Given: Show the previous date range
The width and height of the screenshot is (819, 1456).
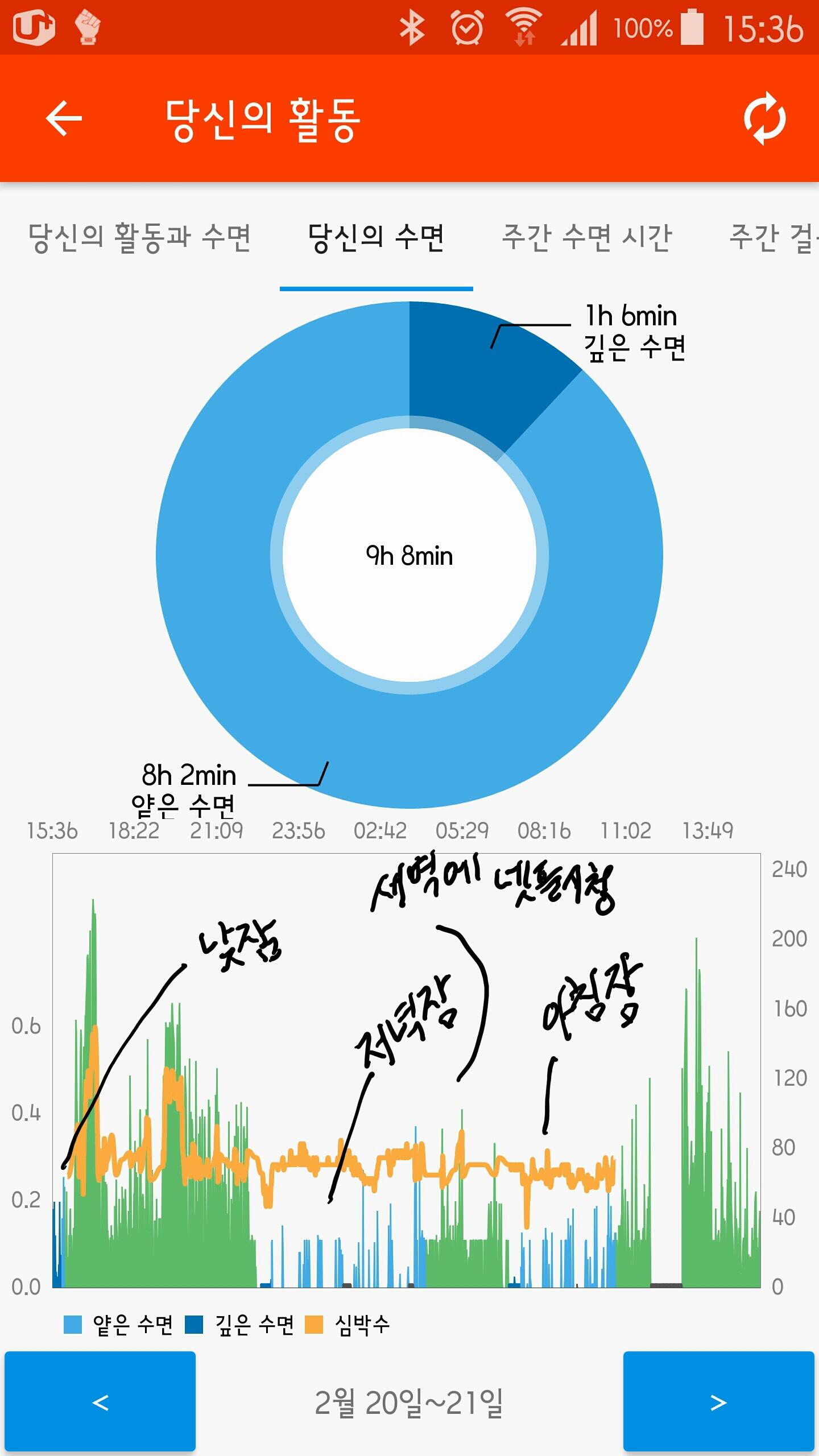Looking at the screenshot, I should click(100, 1401).
